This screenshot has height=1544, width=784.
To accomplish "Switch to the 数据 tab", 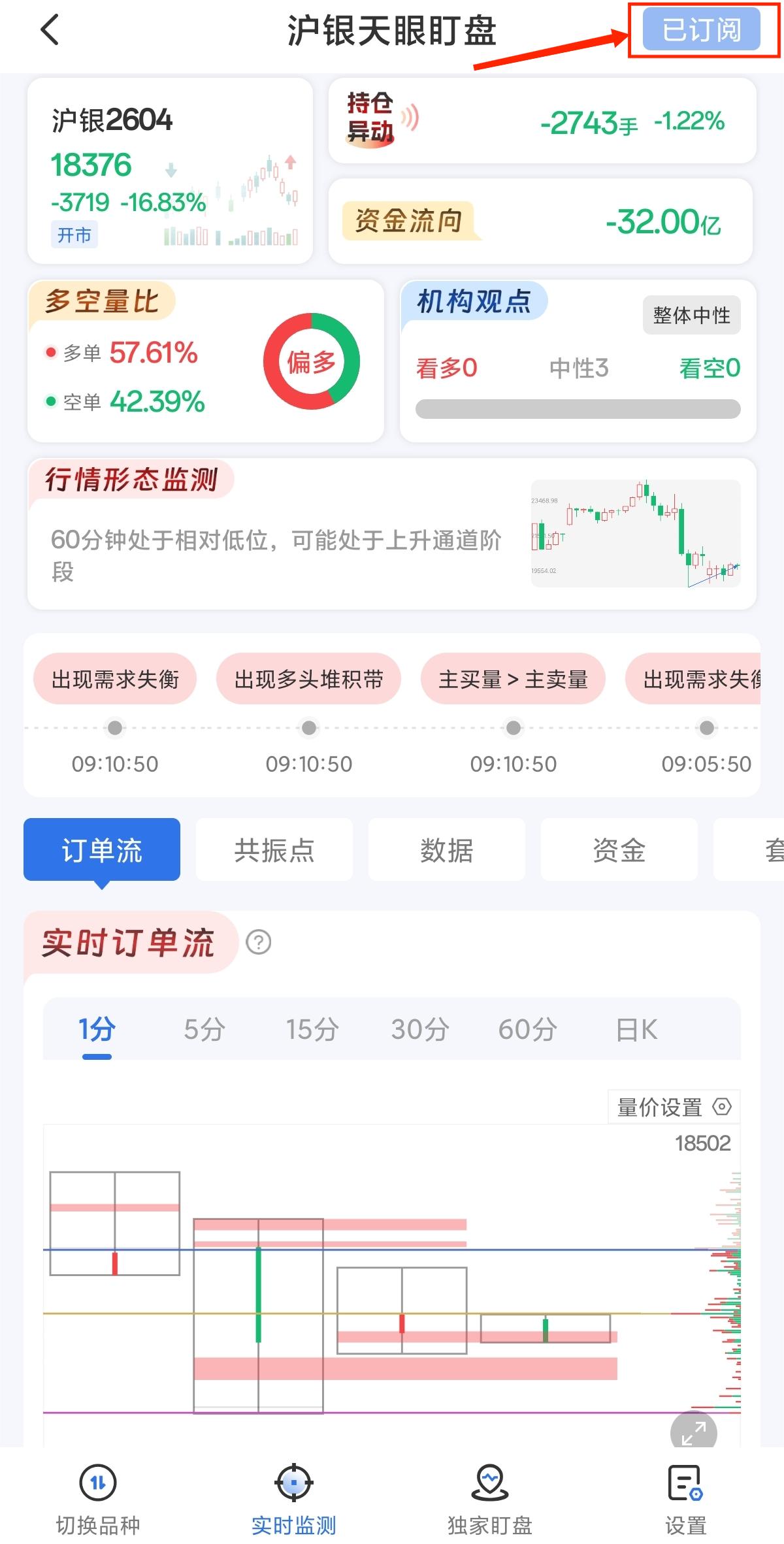I will 446,849.
